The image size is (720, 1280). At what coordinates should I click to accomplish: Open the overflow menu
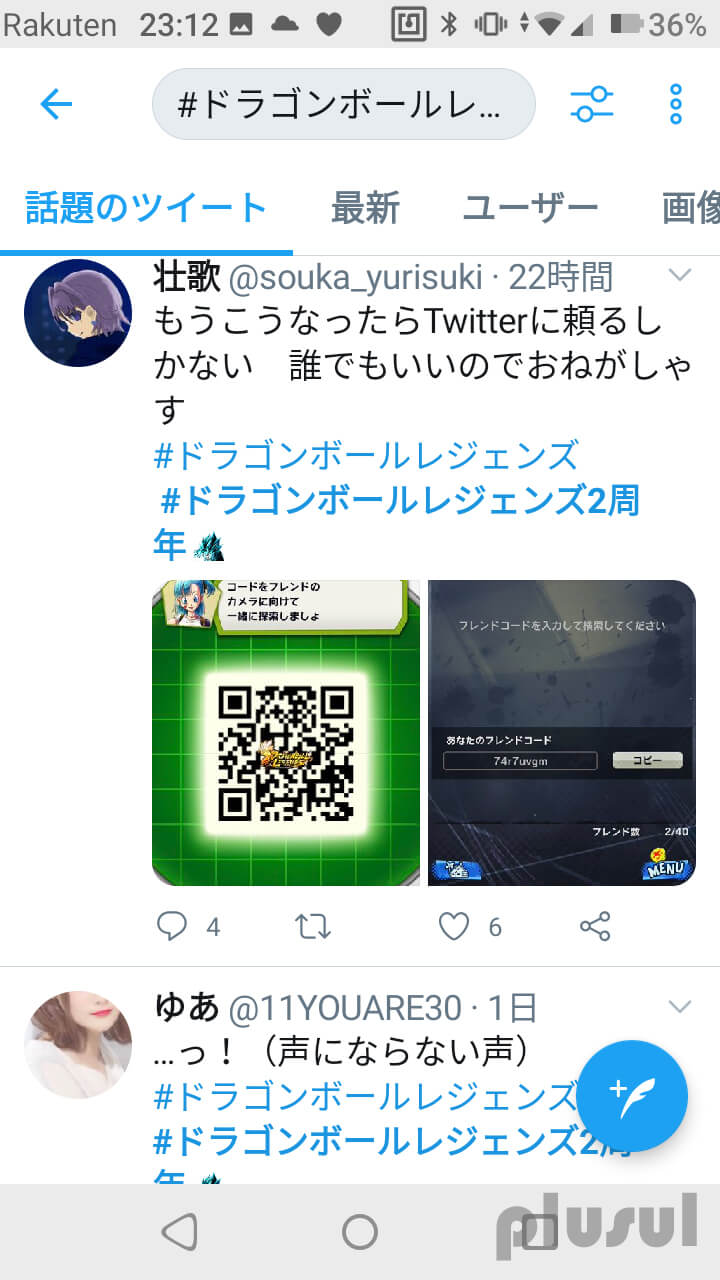point(676,104)
